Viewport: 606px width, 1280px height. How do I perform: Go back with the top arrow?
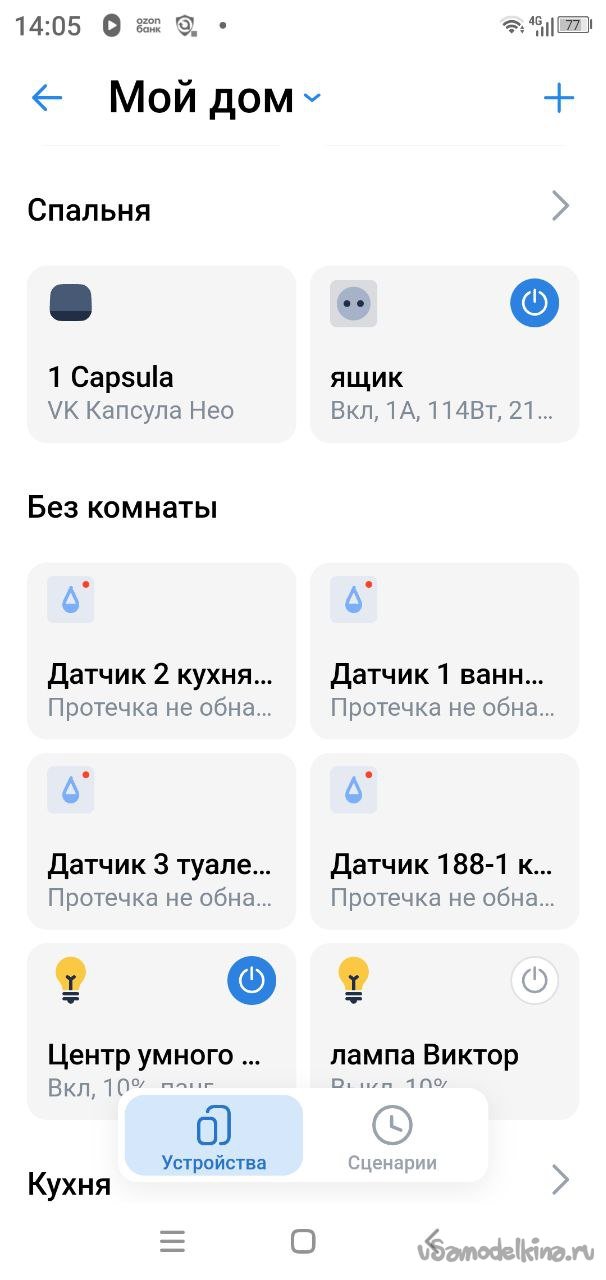click(x=47, y=97)
